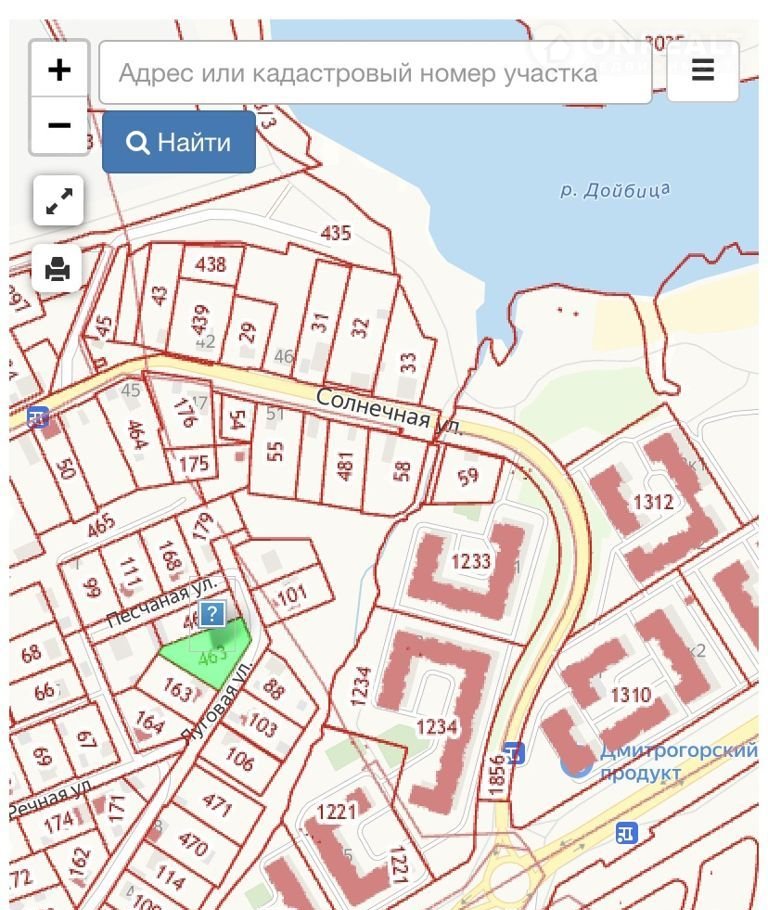
Task: Tap the Найти search button
Action: tap(179, 142)
